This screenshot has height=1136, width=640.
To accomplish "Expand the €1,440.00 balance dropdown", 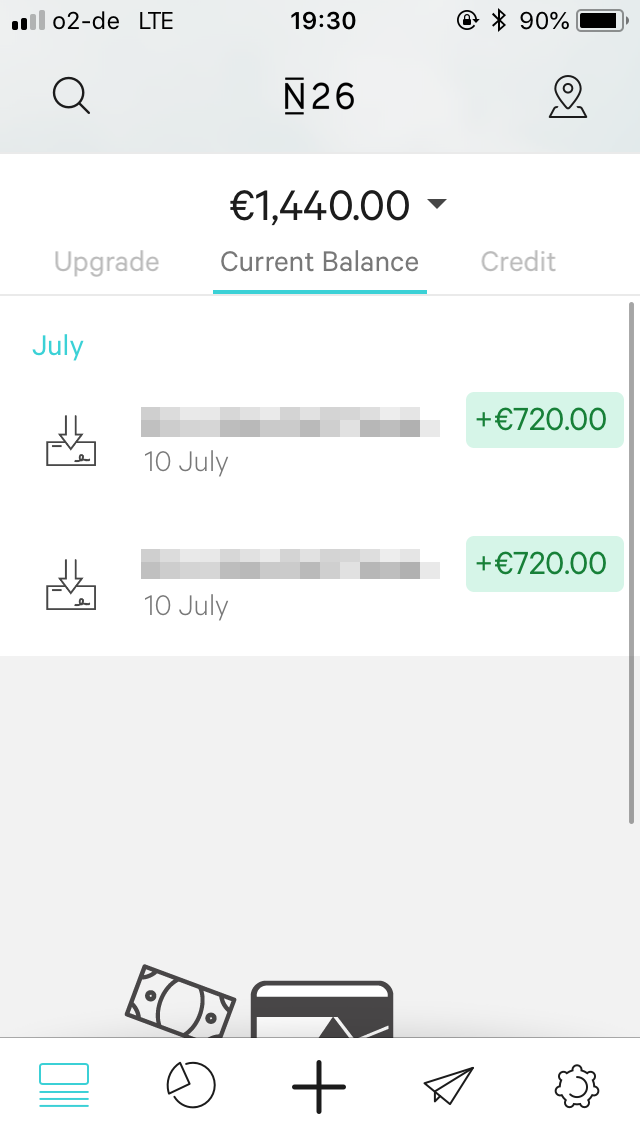I will (x=437, y=204).
